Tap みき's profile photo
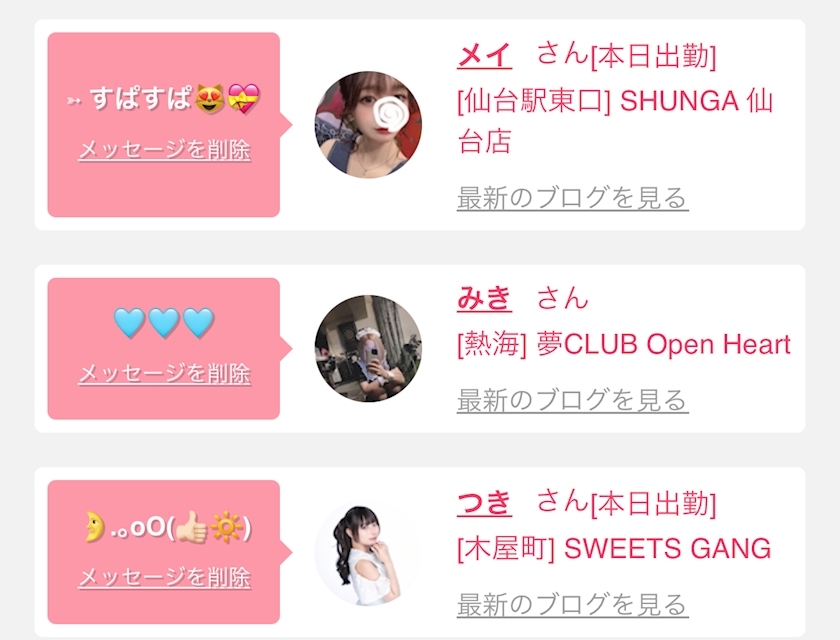The image size is (840, 640). click(x=368, y=348)
